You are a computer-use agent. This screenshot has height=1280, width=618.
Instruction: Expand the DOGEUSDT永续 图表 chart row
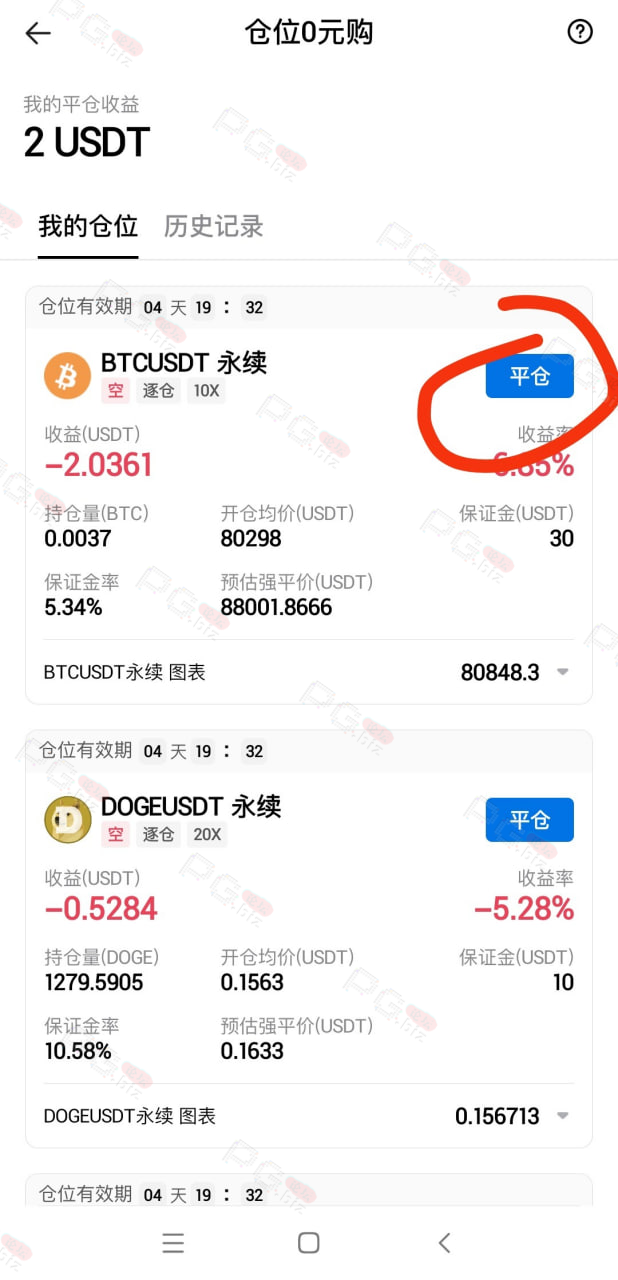(308, 1116)
